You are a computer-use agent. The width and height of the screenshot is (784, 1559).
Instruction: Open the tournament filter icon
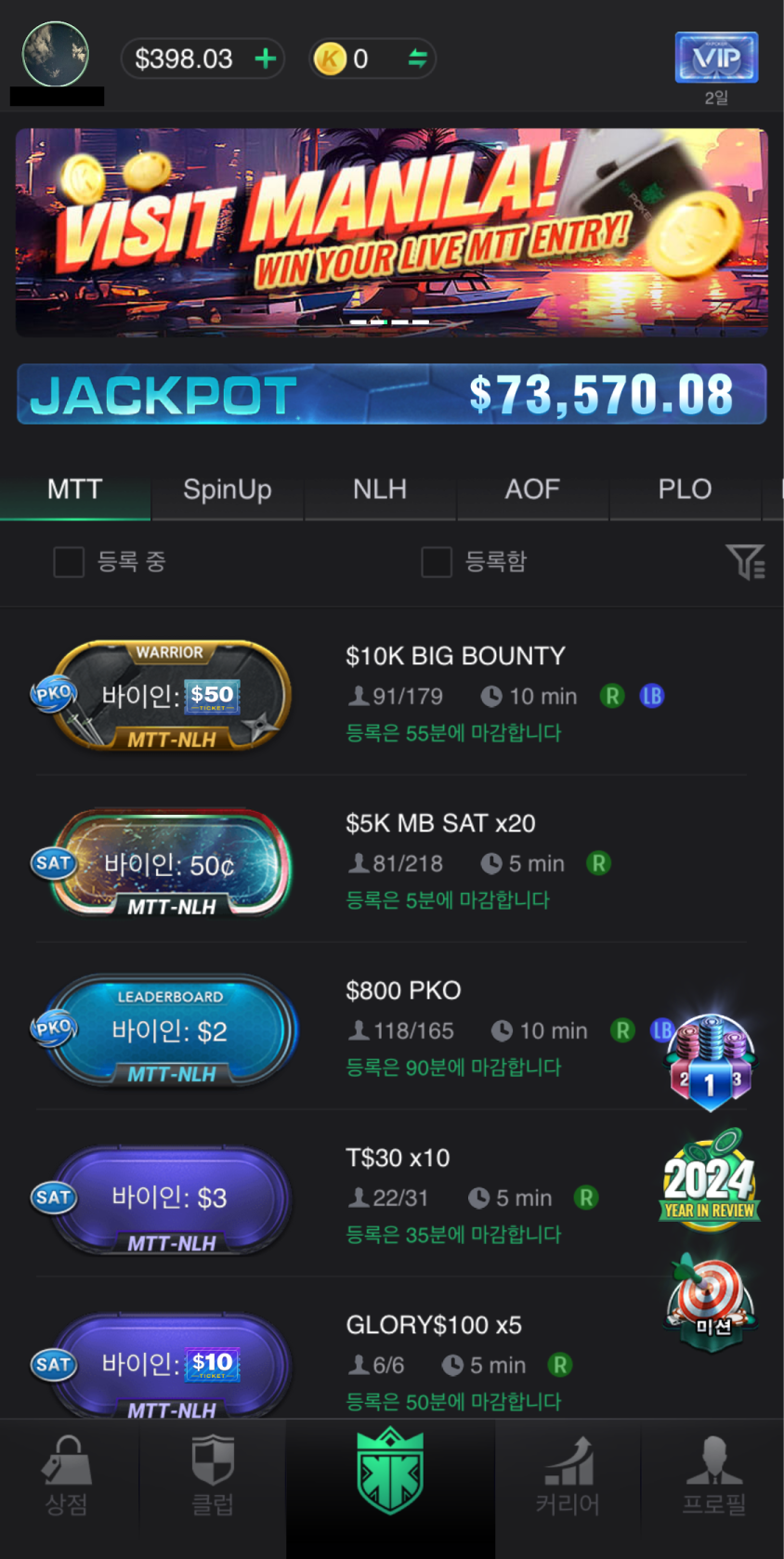(745, 561)
